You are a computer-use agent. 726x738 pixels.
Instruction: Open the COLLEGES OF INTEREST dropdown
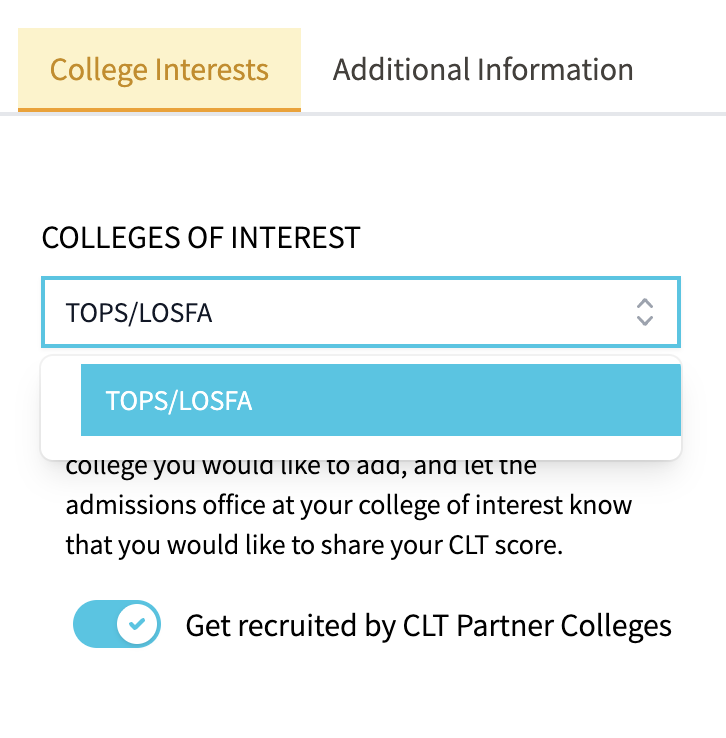click(360, 311)
